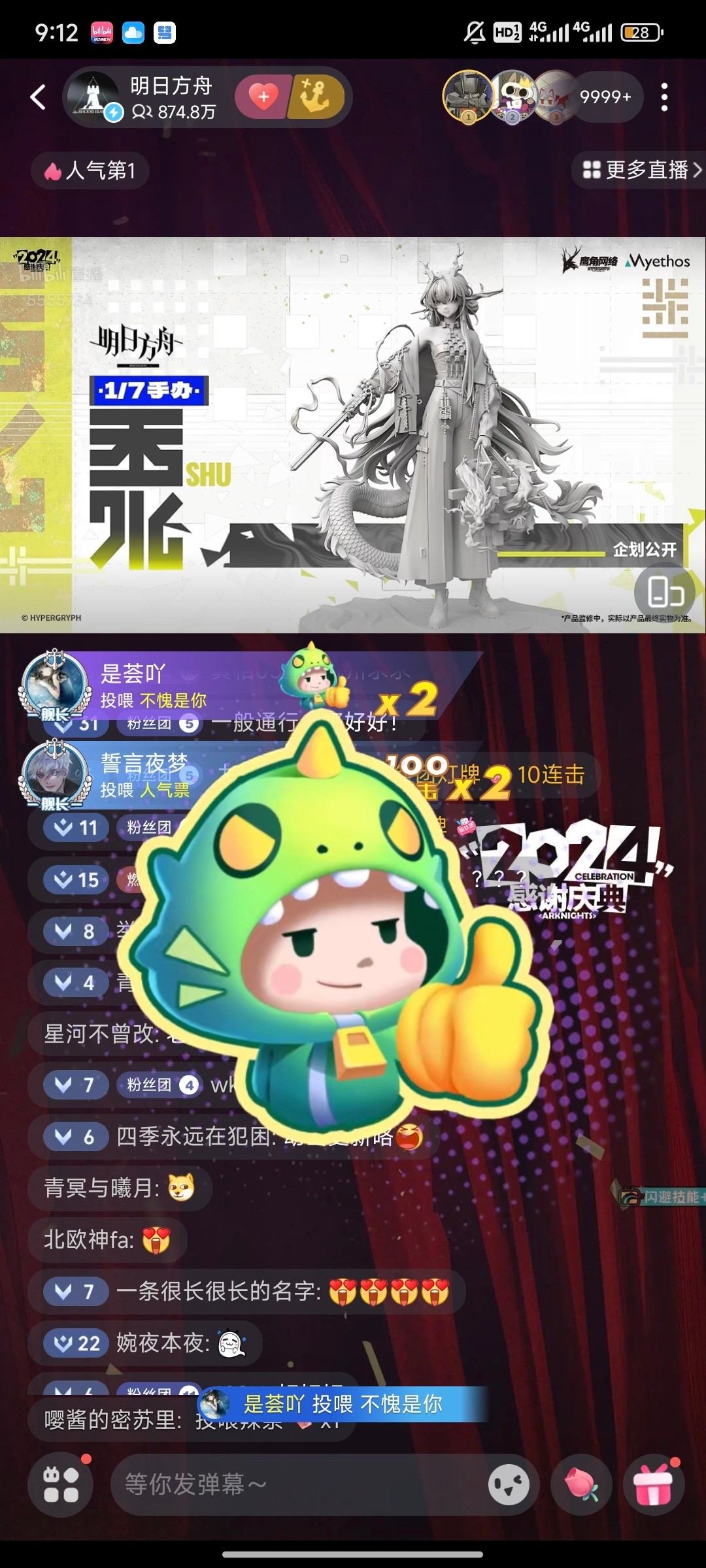Tap the golden anchor captain button

click(317, 97)
